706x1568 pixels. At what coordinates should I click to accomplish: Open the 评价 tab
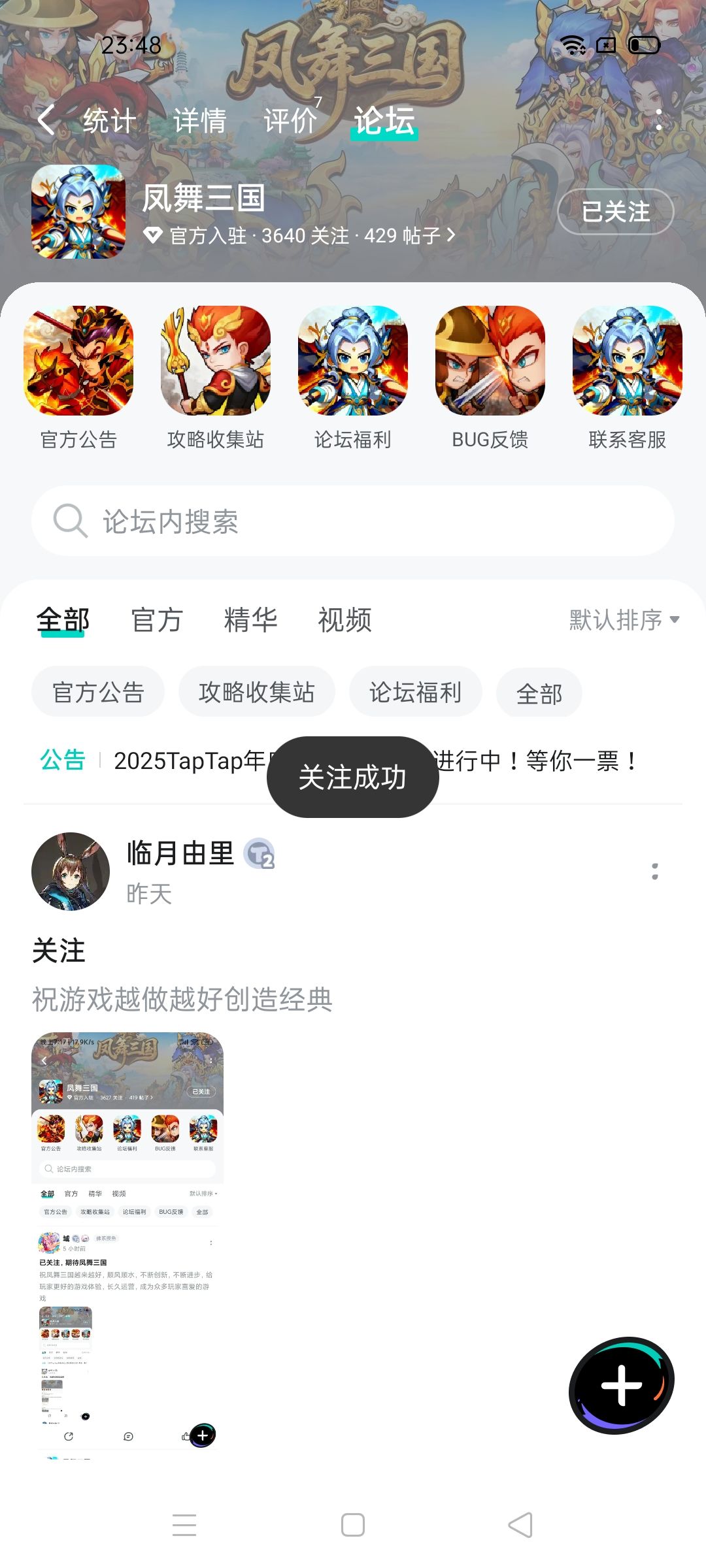coord(290,121)
